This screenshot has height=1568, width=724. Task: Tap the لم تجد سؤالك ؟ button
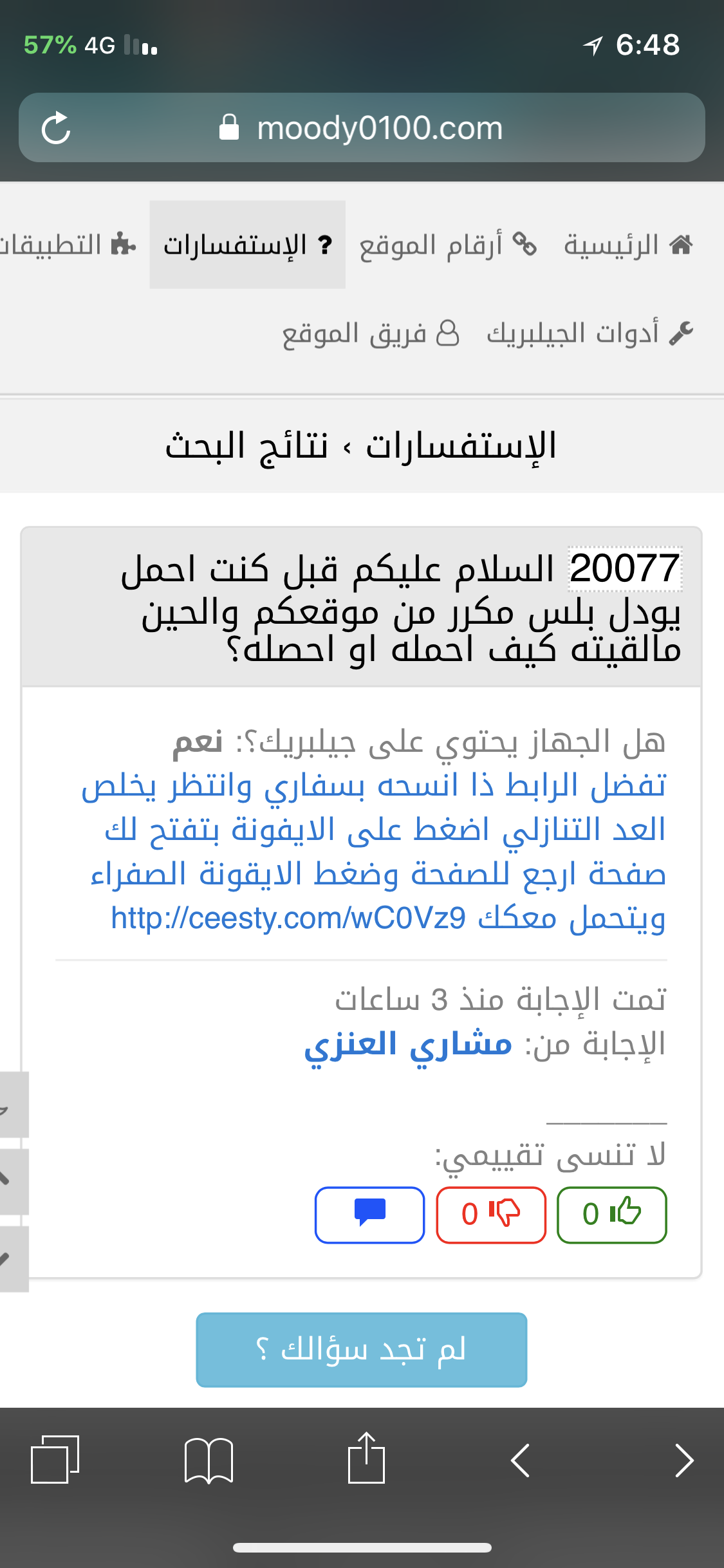[x=361, y=1350]
